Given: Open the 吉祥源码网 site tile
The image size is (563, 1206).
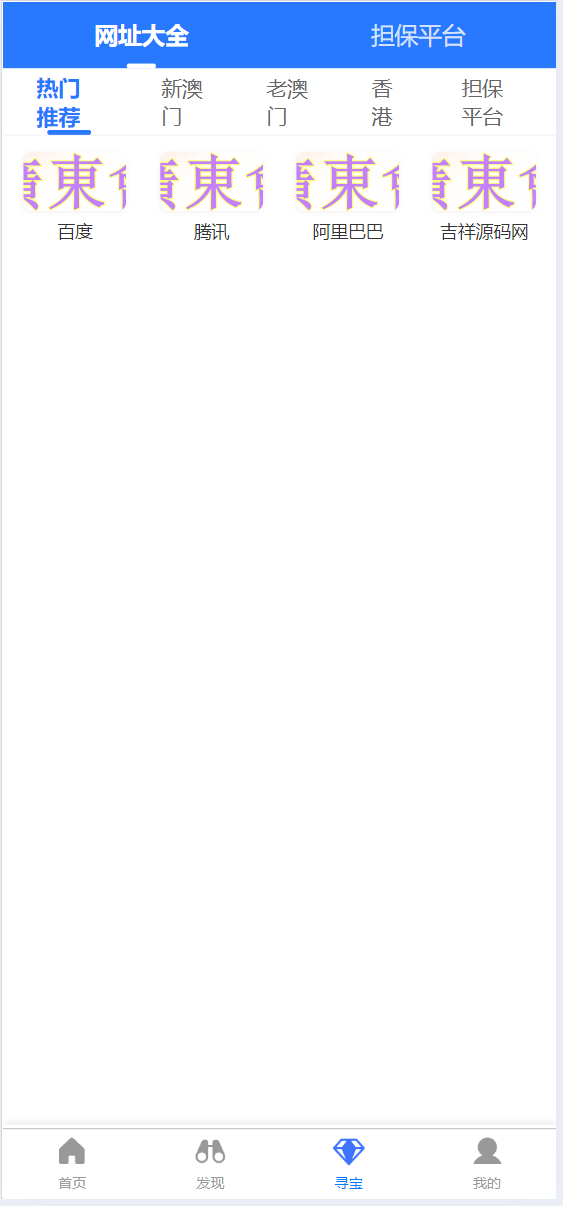Looking at the screenshot, I should point(485,197).
